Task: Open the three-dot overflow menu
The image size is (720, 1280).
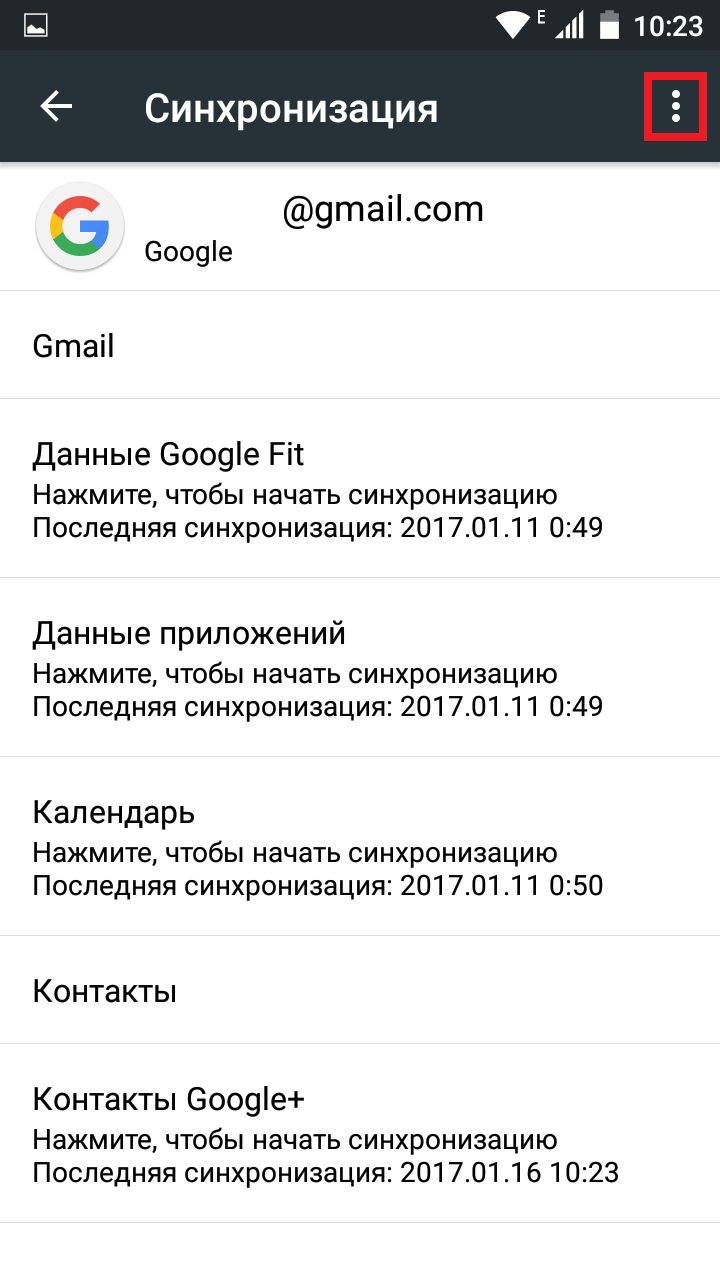Action: (676, 106)
